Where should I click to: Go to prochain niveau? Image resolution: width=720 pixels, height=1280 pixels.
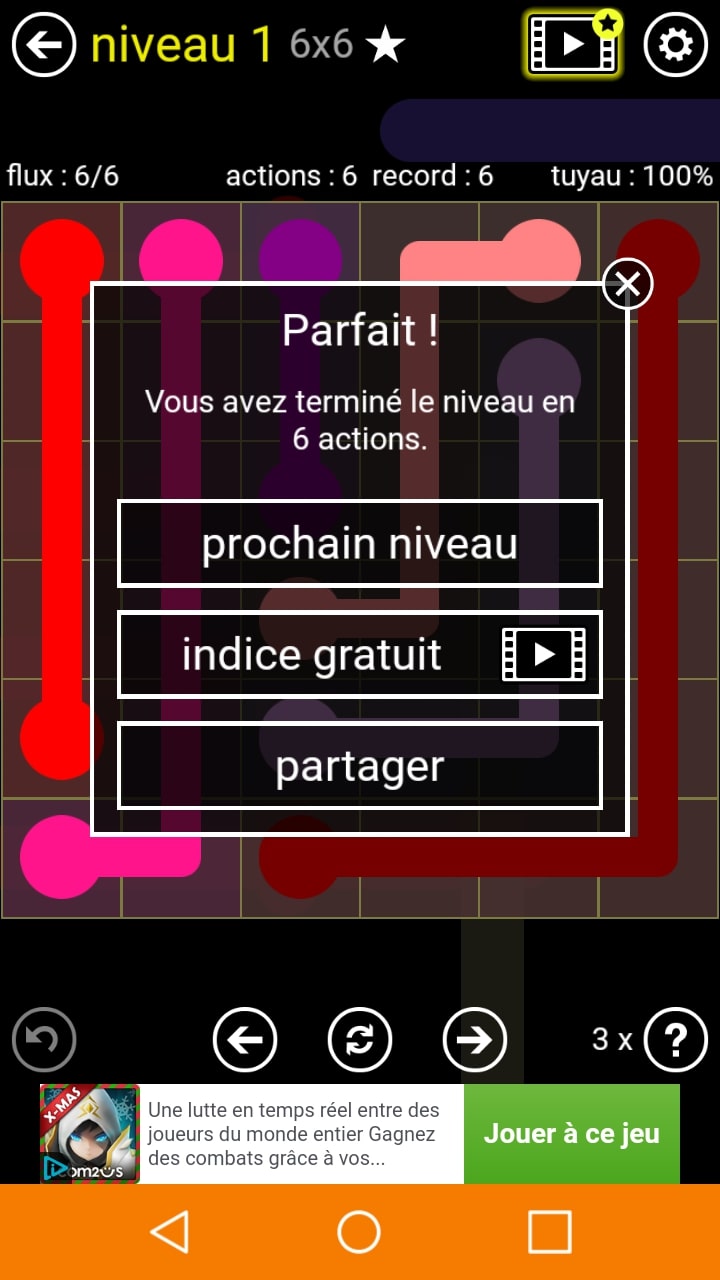pyautogui.click(x=360, y=544)
